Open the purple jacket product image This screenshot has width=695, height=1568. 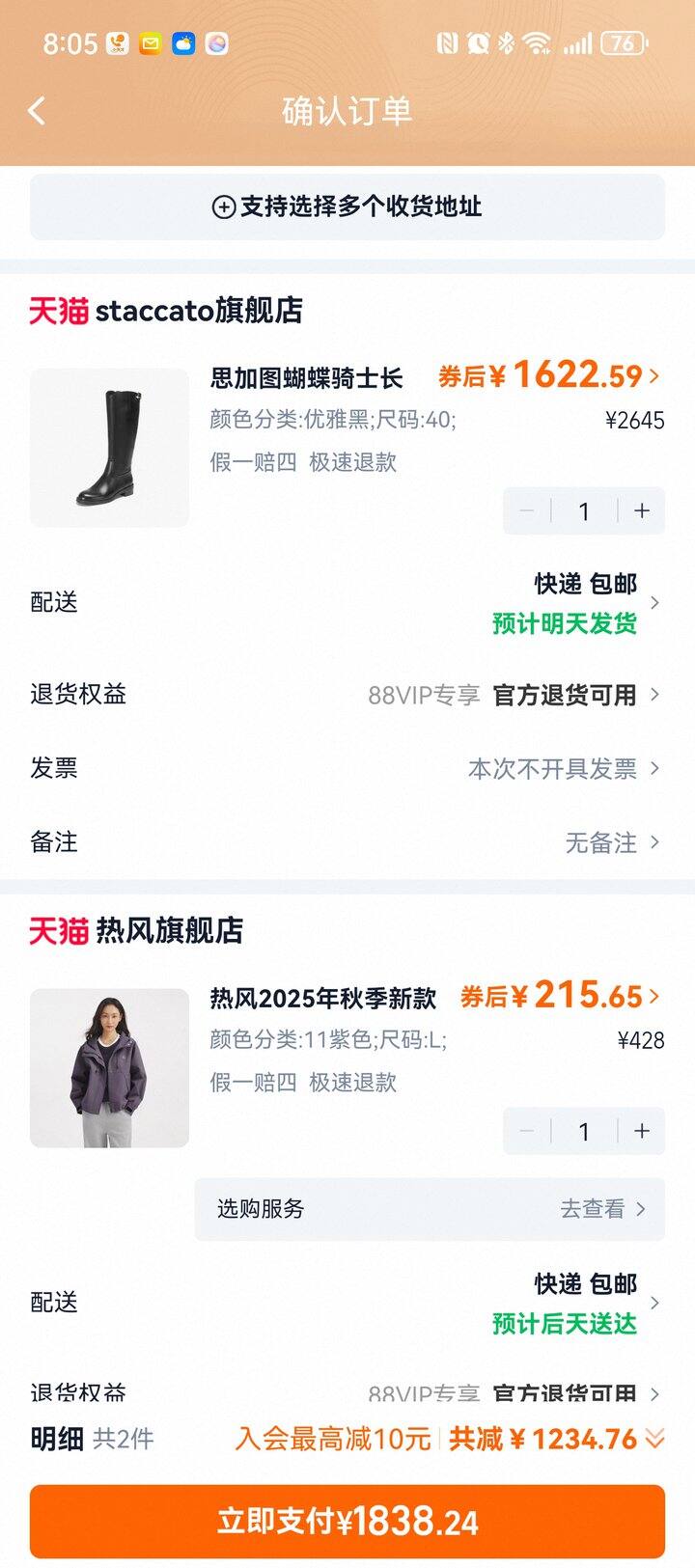click(109, 1068)
